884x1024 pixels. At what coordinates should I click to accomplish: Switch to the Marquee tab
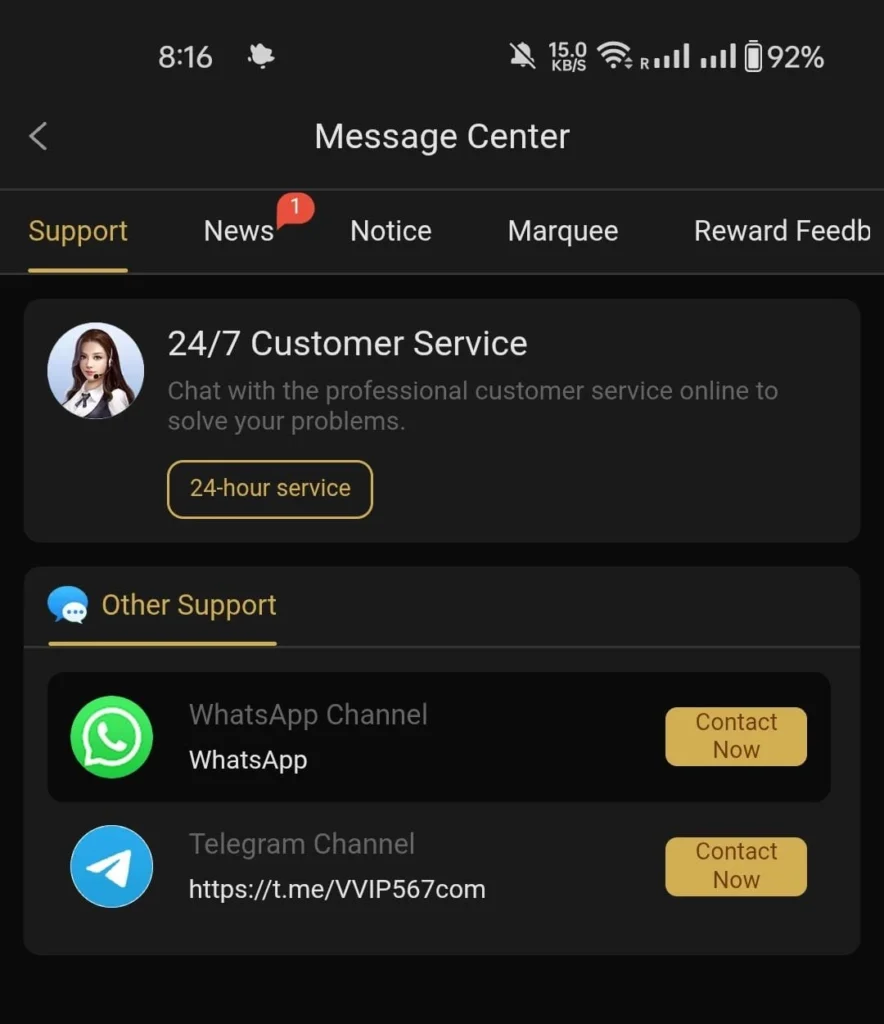(x=563, y=231)
